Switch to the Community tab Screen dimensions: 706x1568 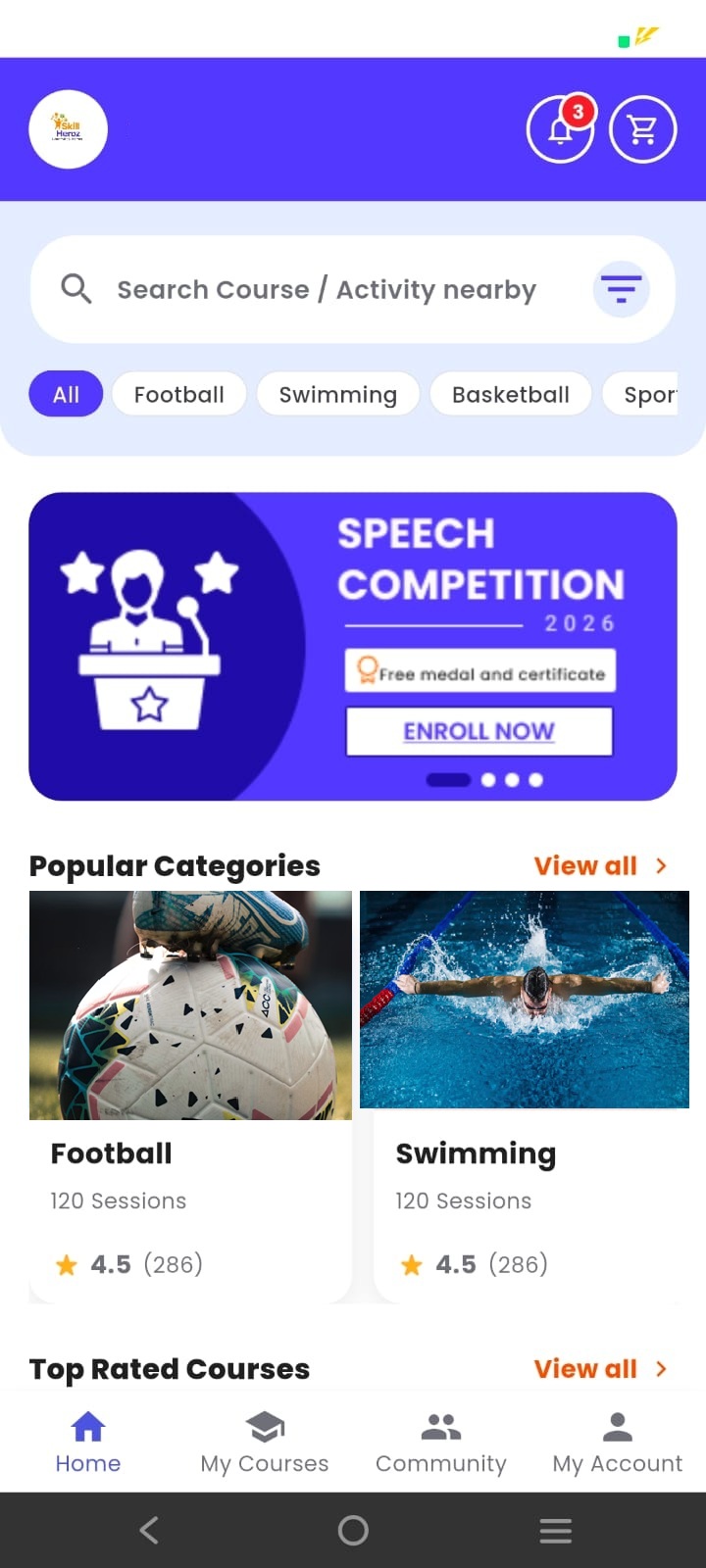[x=441, y=1443]
